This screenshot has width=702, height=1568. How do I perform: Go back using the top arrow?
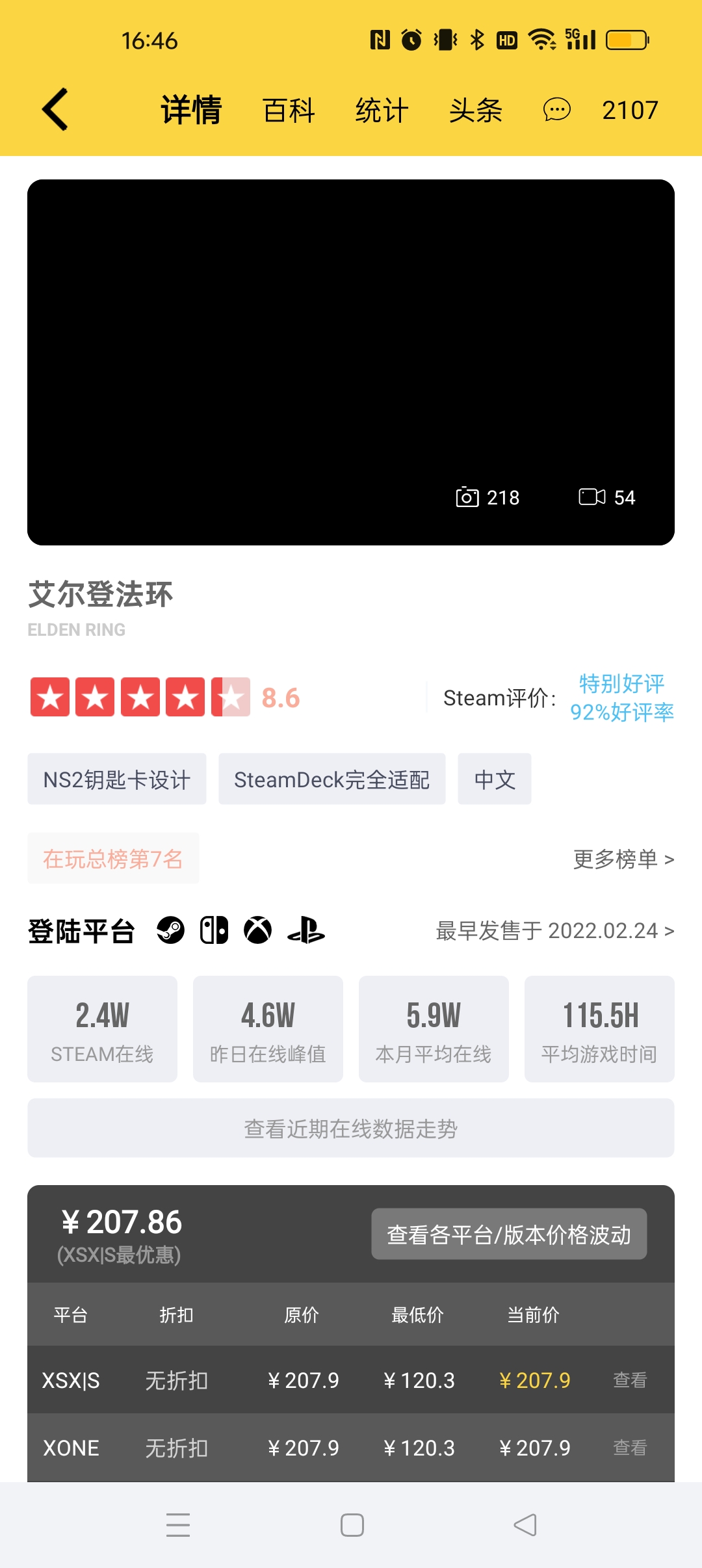tap(56, 109)
